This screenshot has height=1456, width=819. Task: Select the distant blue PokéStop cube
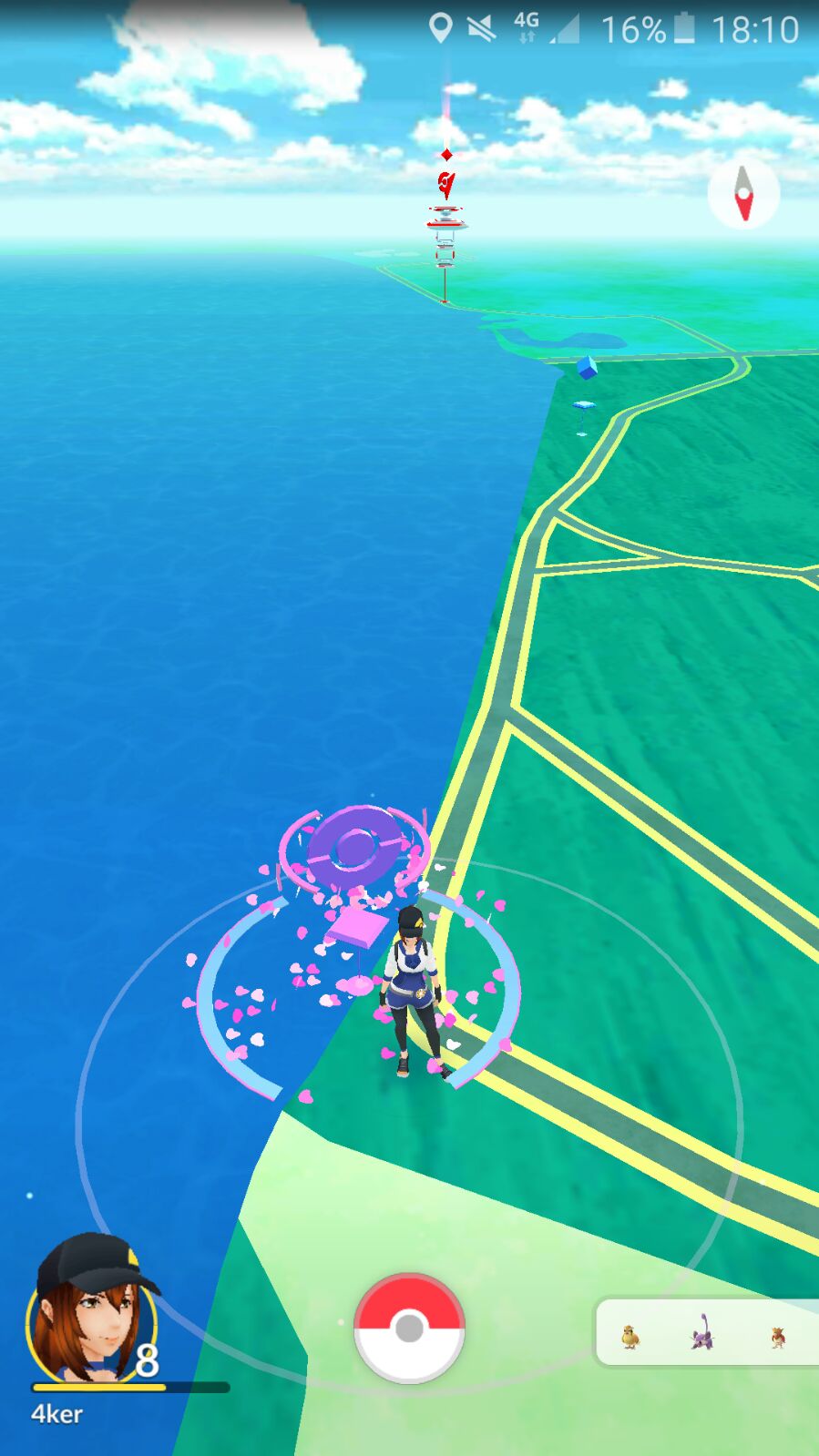pyautogui.click(x=587, y=367)
